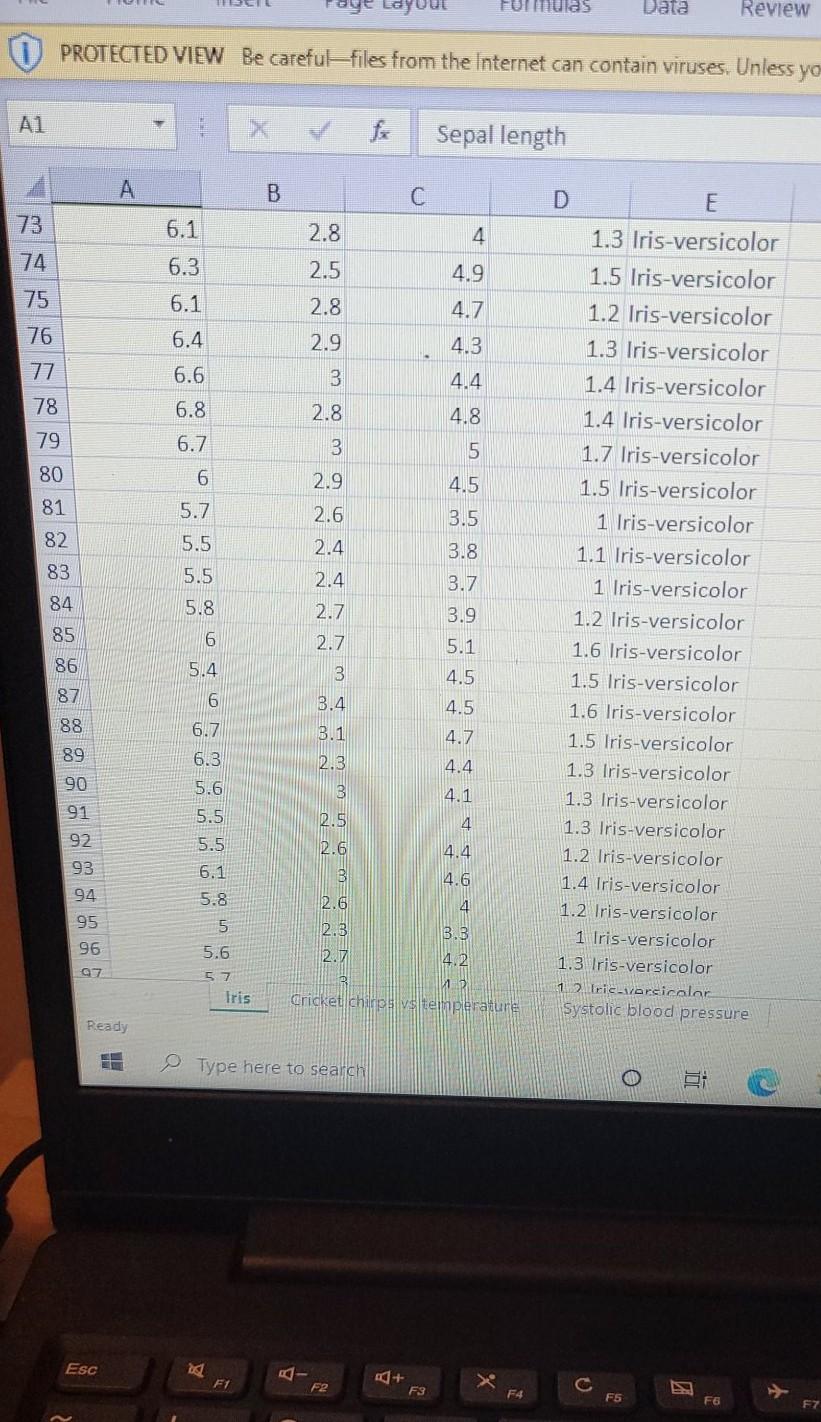Select row 80 by its header
Image resolution: width=821 pixels, height=1422 pixels.
coord(50,474)
